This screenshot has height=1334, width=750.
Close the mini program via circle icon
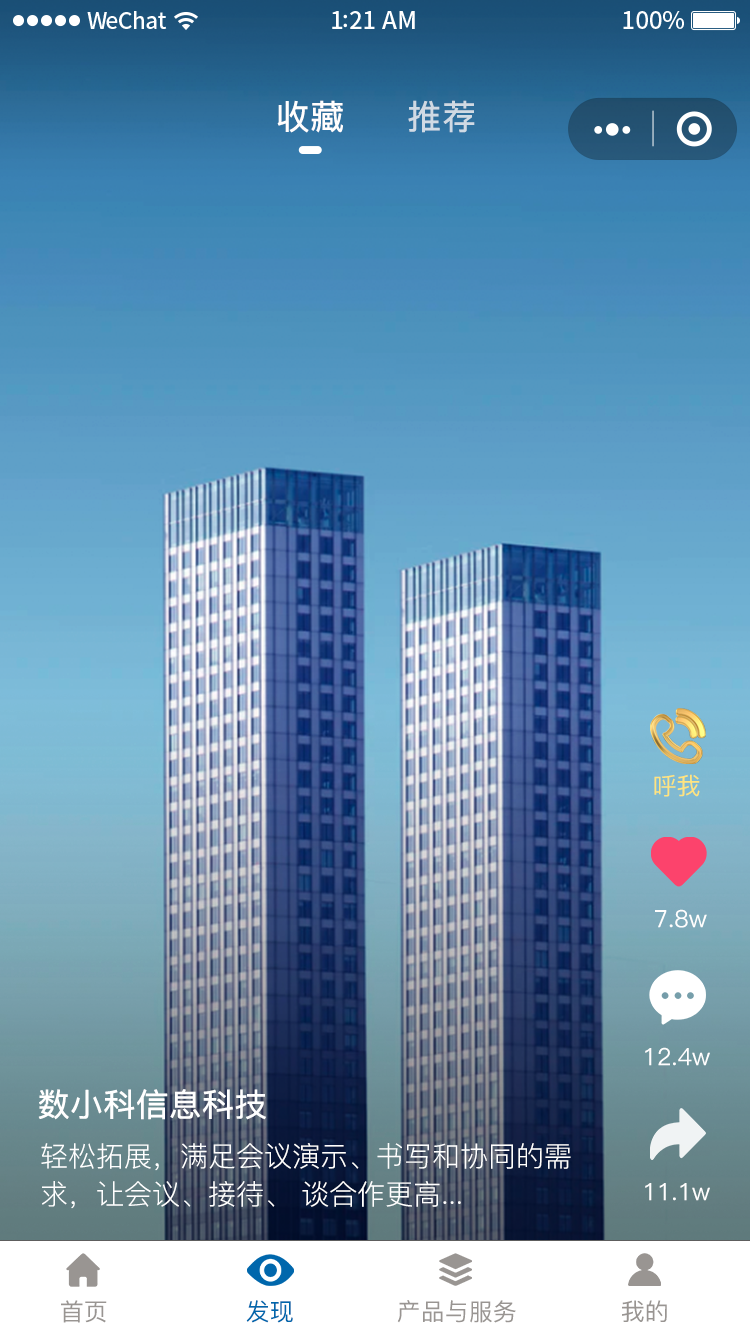[694, 129]
